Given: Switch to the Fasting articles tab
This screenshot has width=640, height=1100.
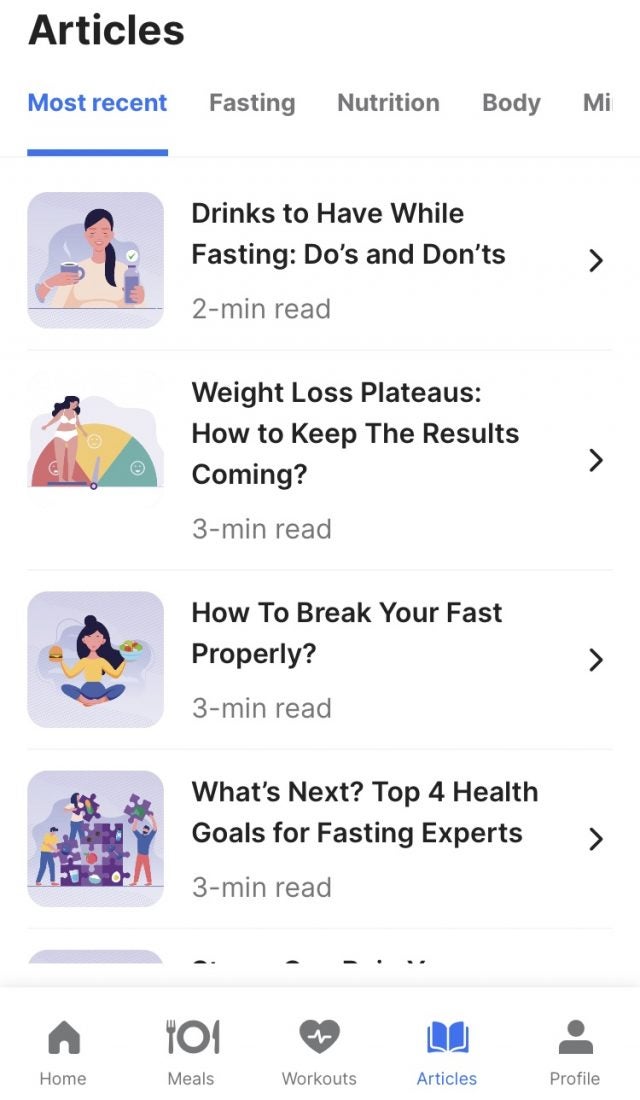Looking at the screenshot, I should [252, 103].
